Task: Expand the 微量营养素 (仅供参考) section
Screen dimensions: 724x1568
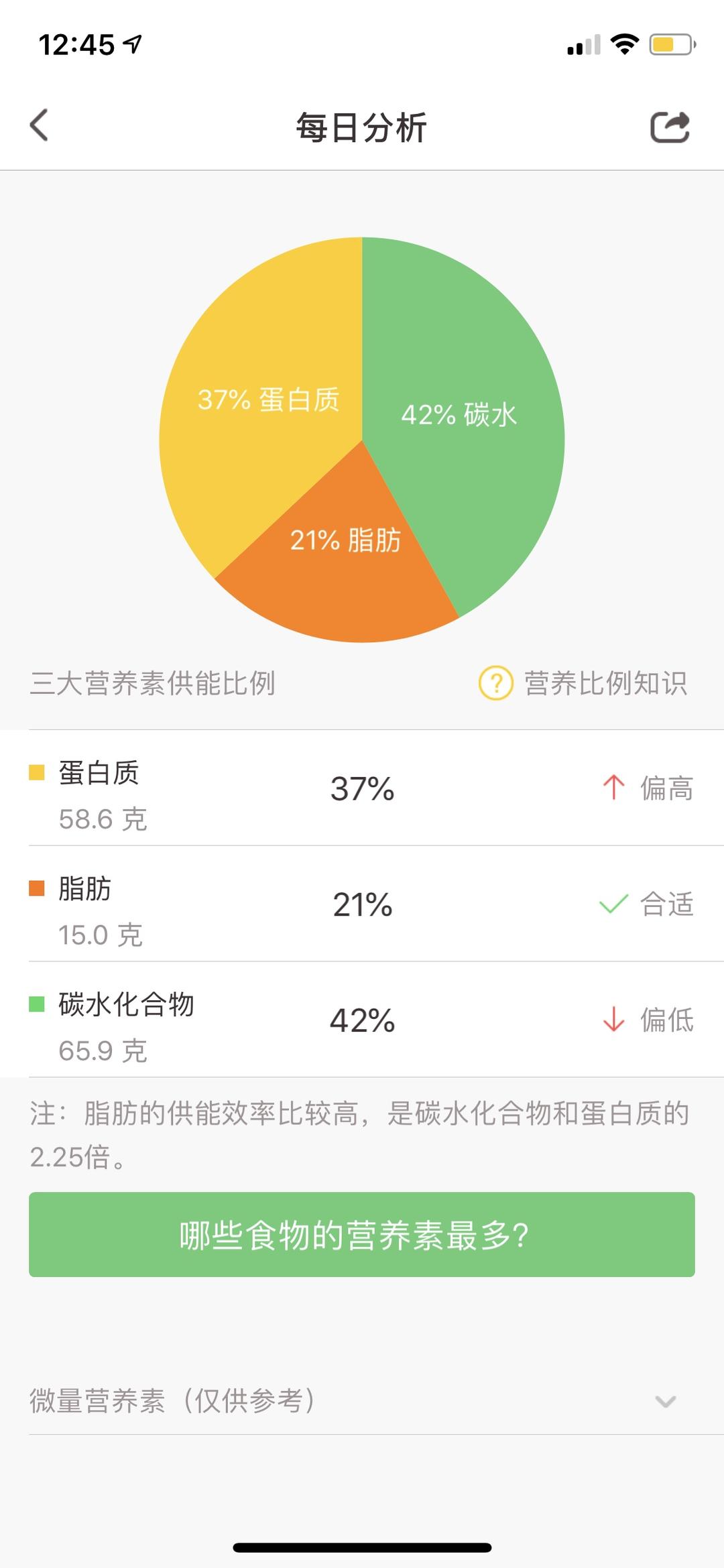Action: click(x=664, y=1401)
